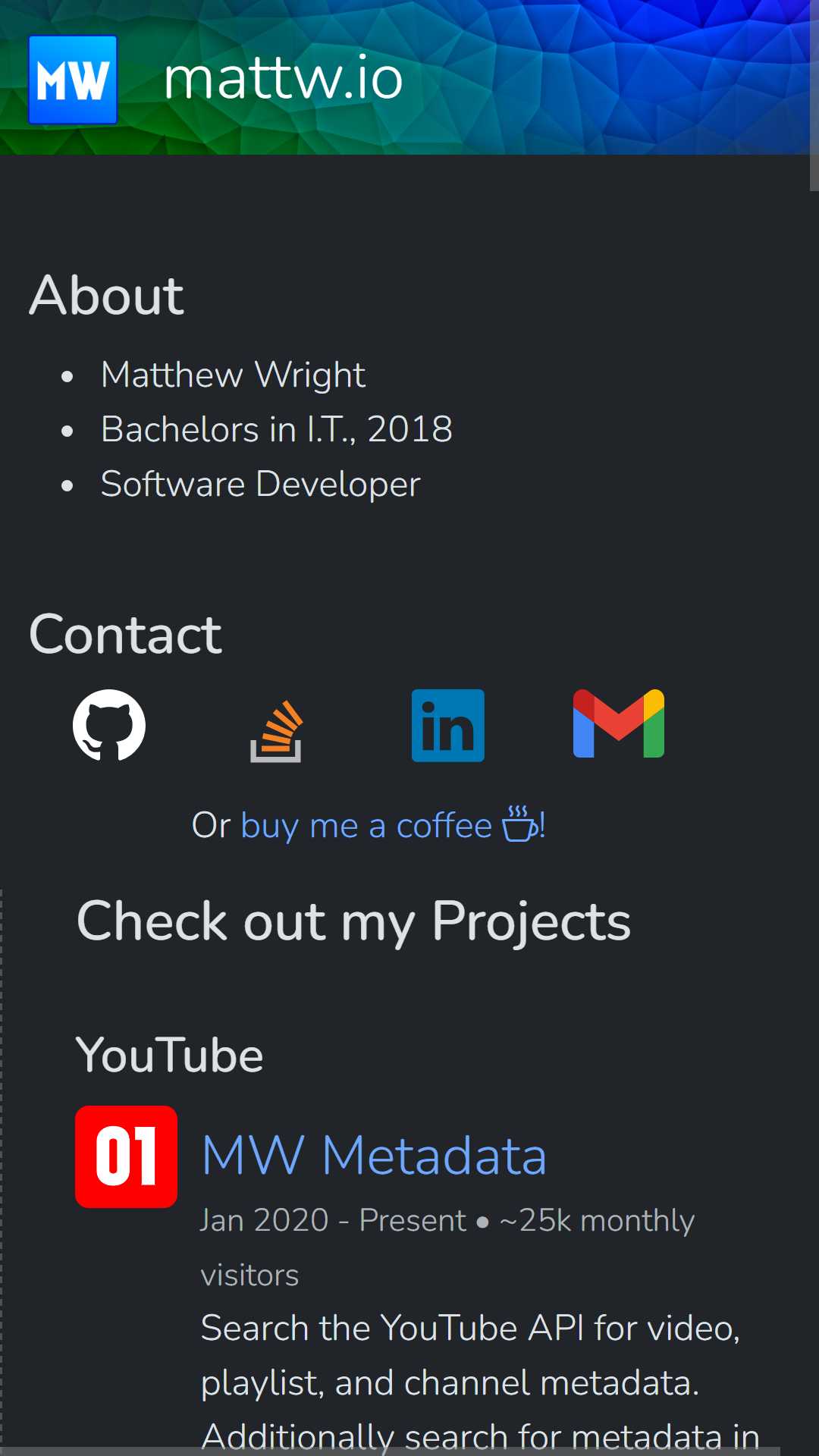Open the LinkedIn profile icon
819x1456 pixels.
448,725
